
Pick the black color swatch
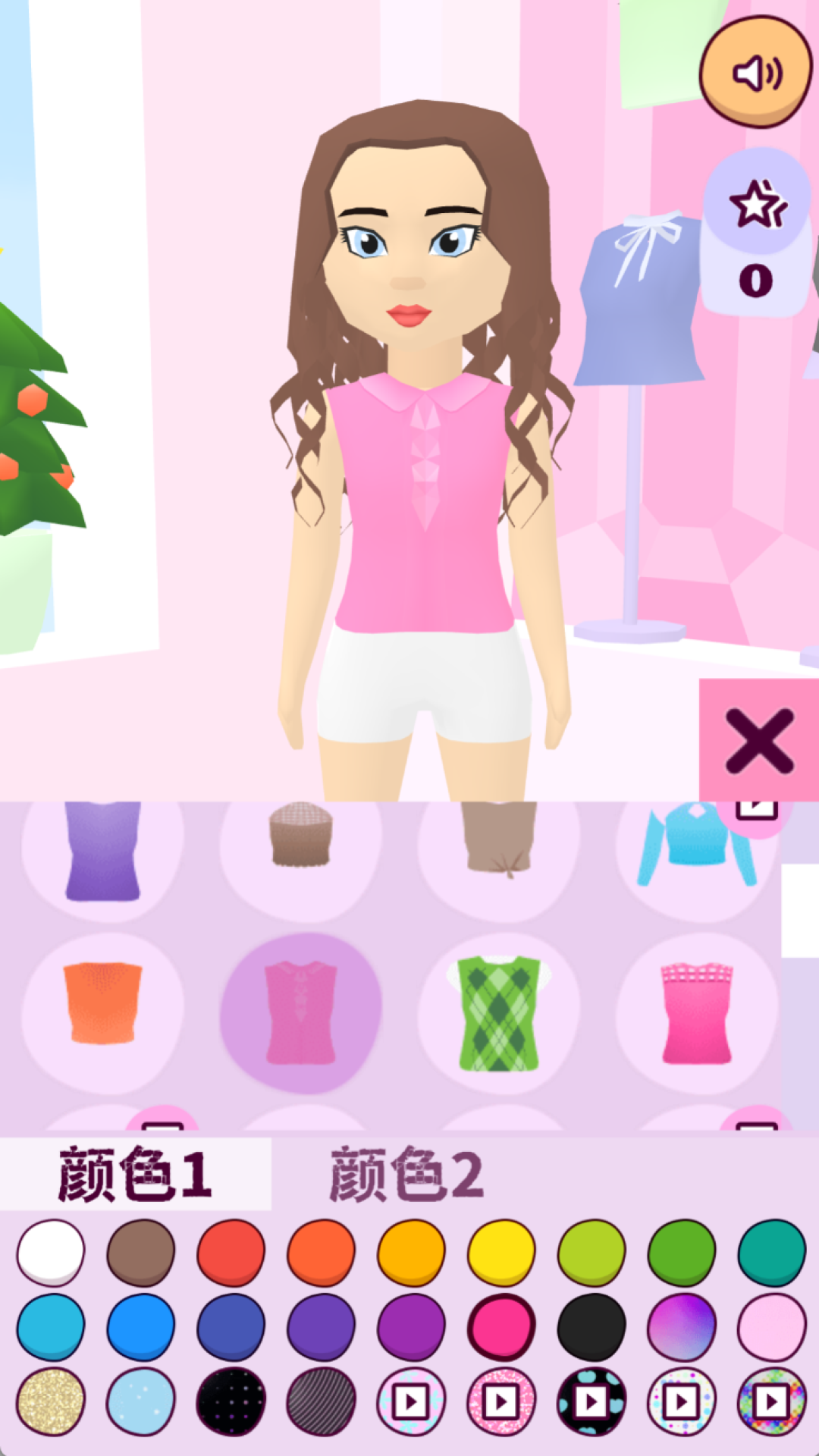(x=591, y=1327)
